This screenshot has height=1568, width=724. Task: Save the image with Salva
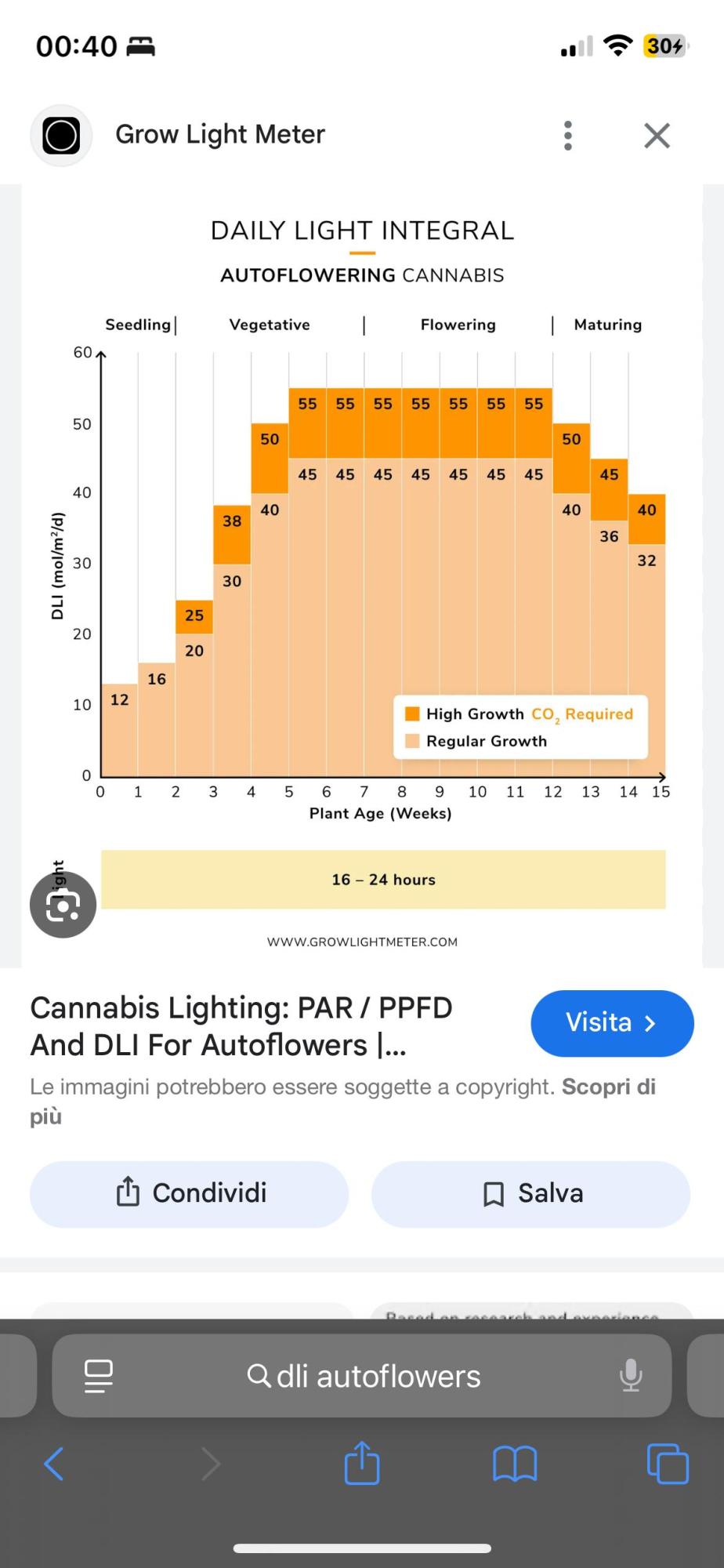click(530, 1194)
